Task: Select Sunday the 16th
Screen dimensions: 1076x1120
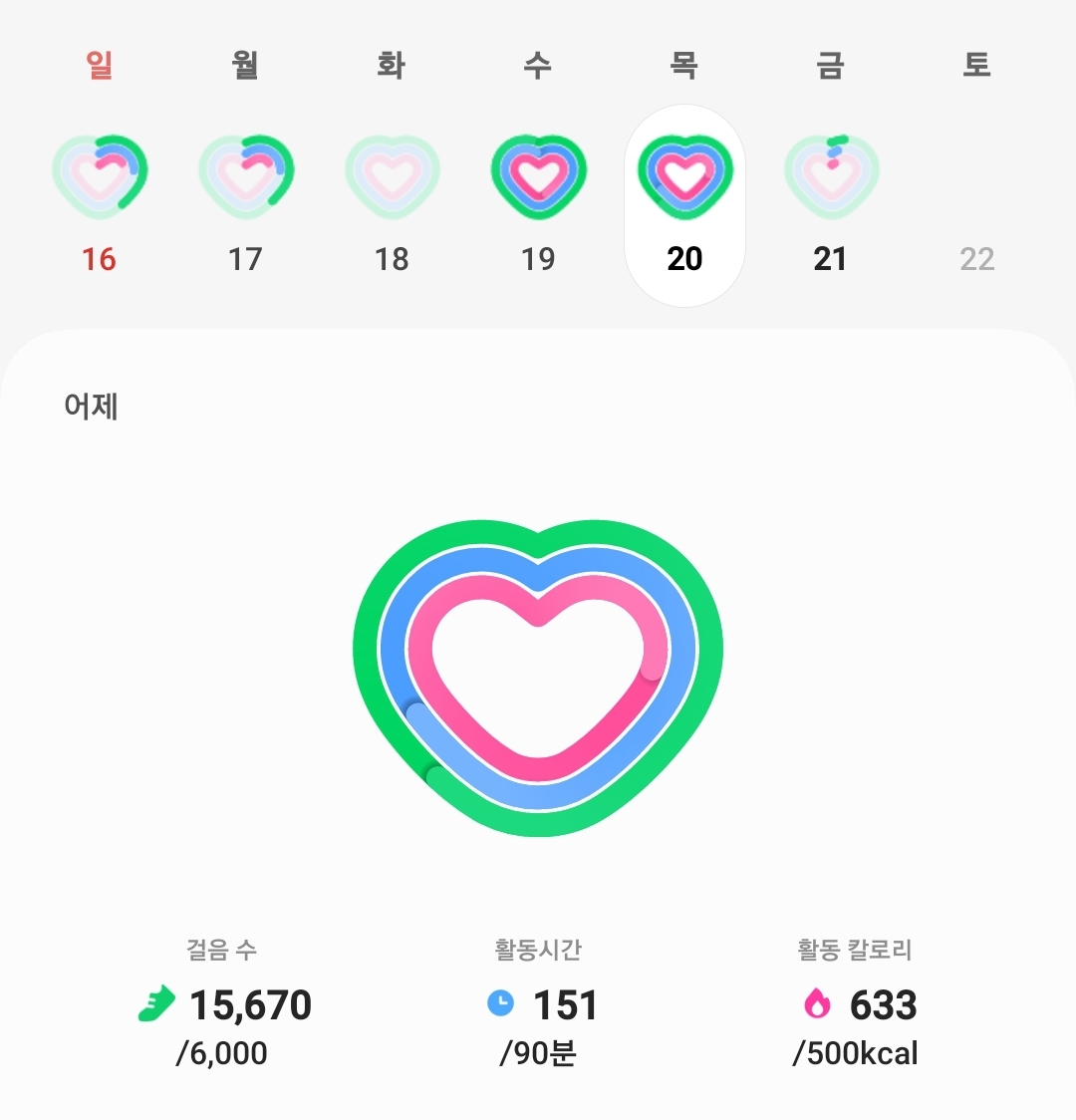Action: (99, 204)
